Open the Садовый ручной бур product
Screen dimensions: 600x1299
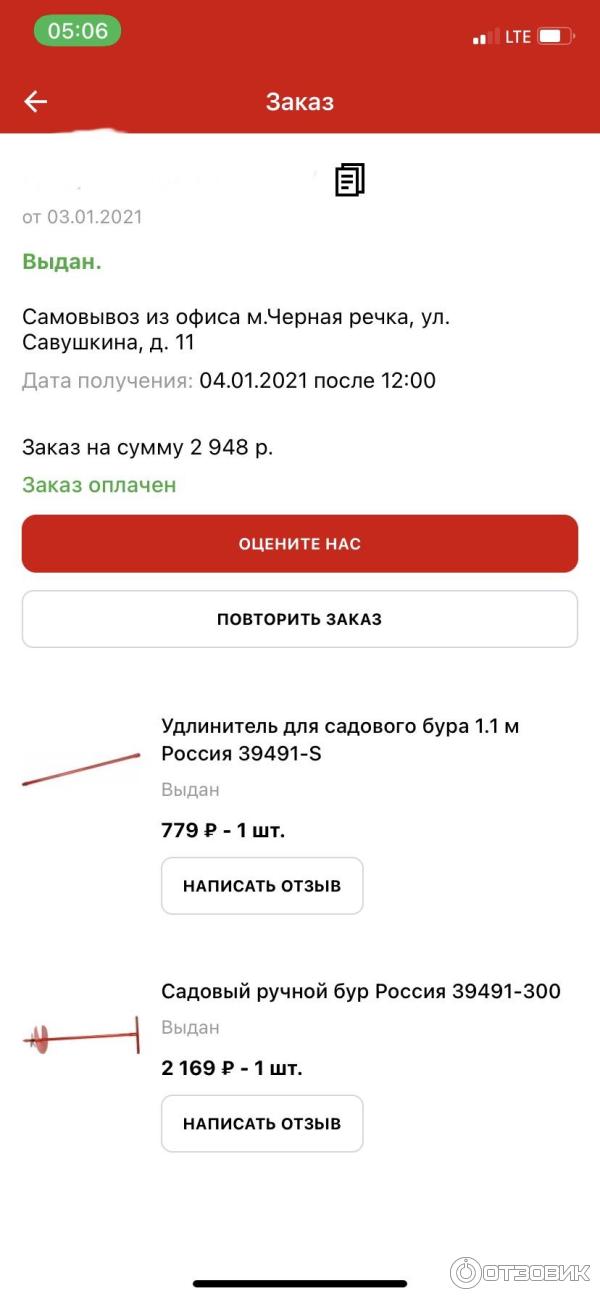(360, 991)
